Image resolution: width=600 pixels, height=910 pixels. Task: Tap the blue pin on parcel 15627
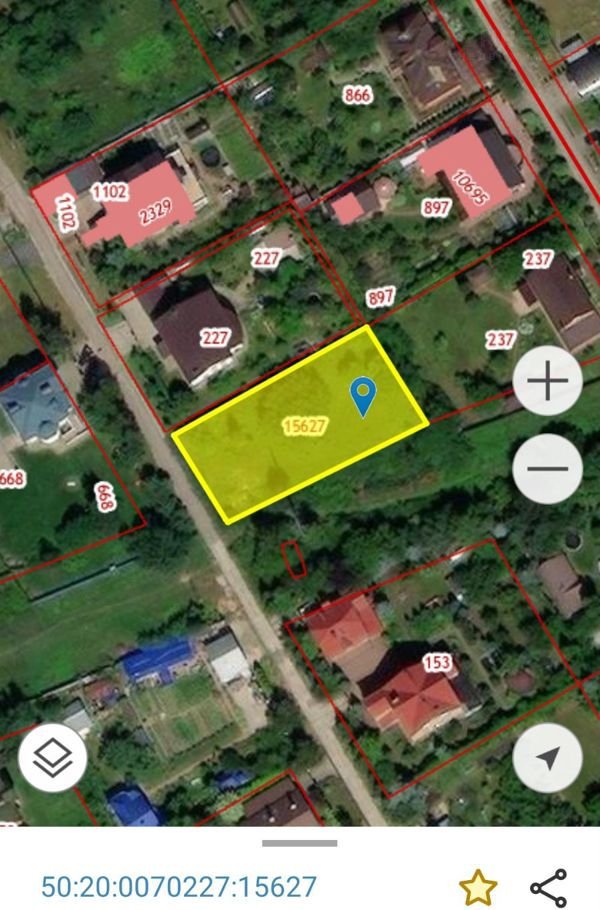[364, 395]
